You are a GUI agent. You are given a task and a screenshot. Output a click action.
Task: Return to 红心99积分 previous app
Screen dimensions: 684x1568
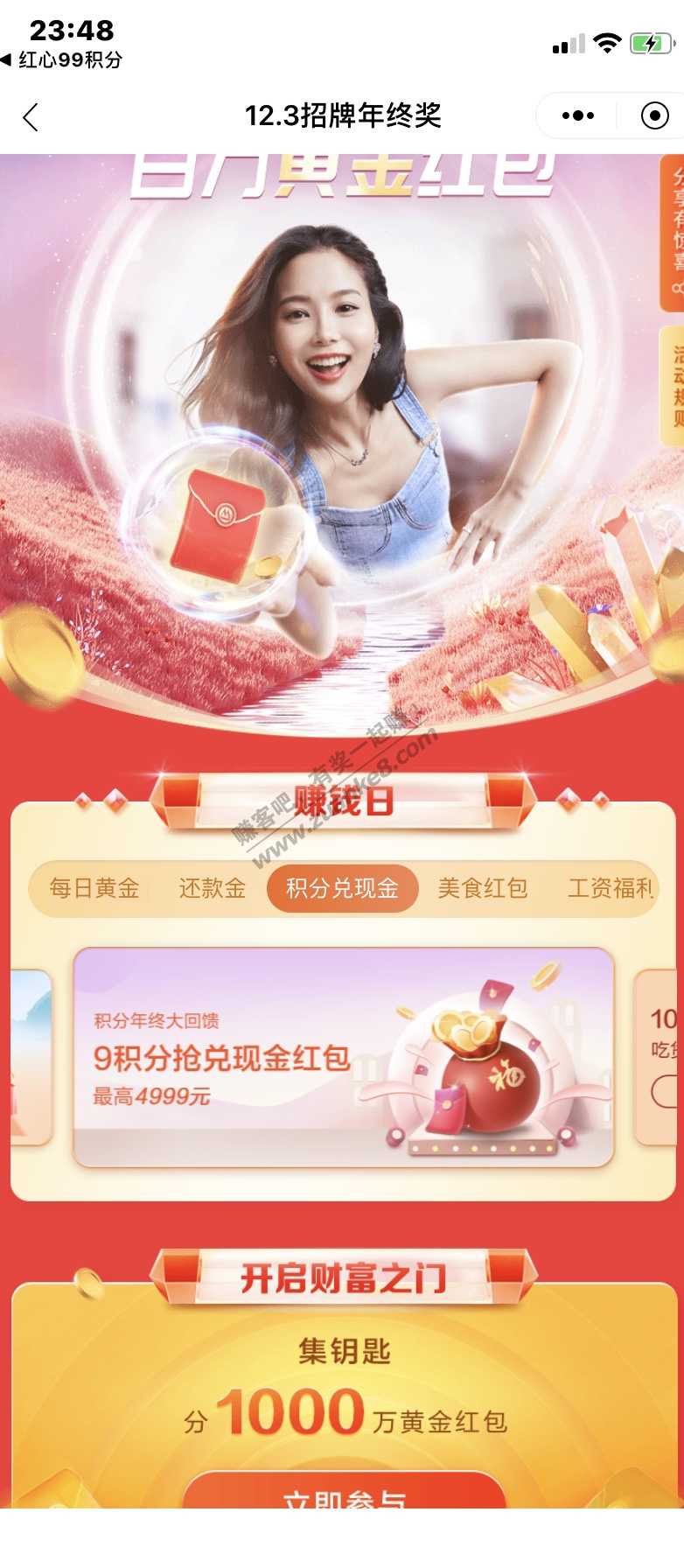(61, 59)
